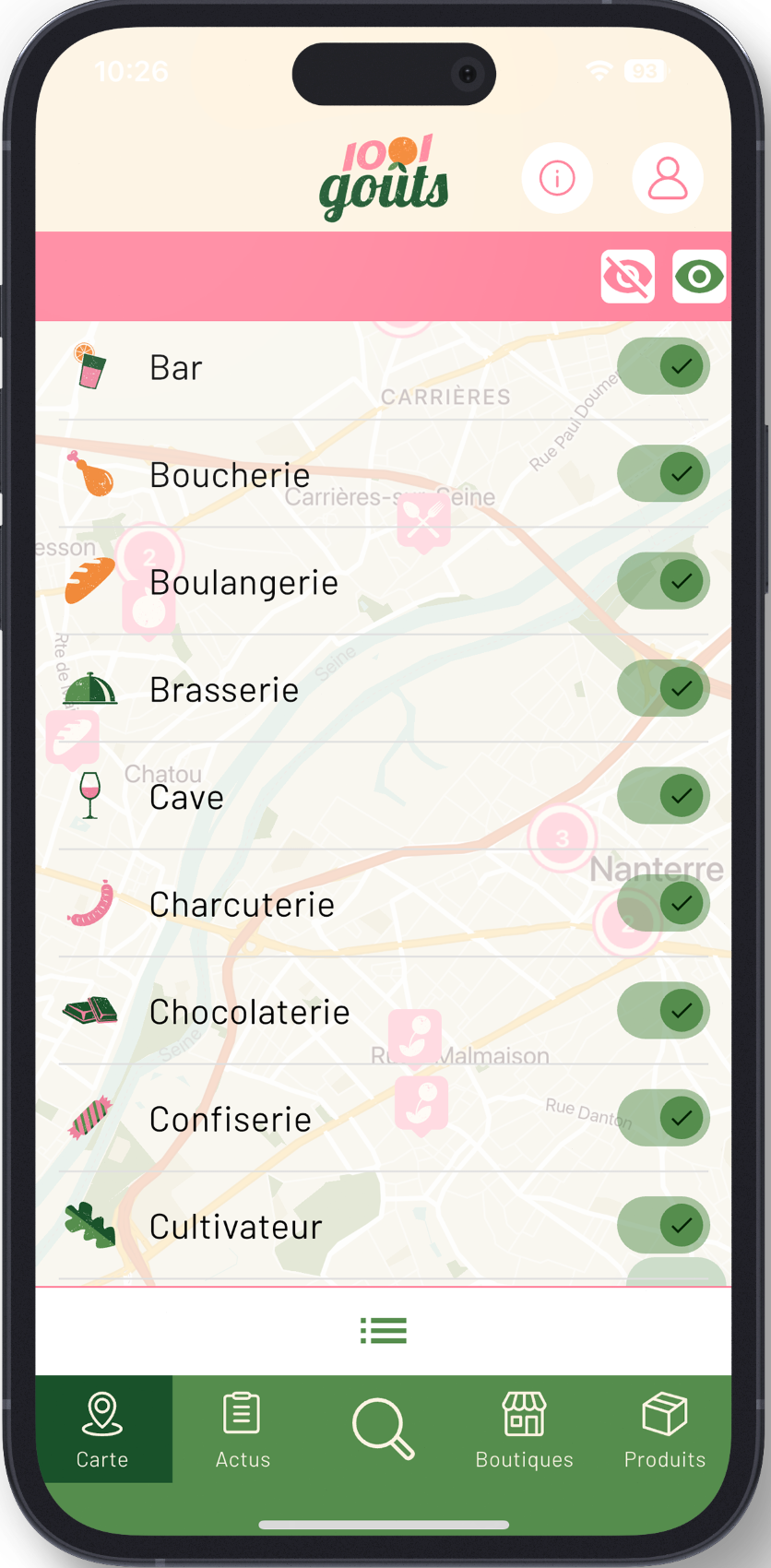Toggle the Confiserie switch
This screenshot has width=771, height=1568.
(x=663, y=1118)
